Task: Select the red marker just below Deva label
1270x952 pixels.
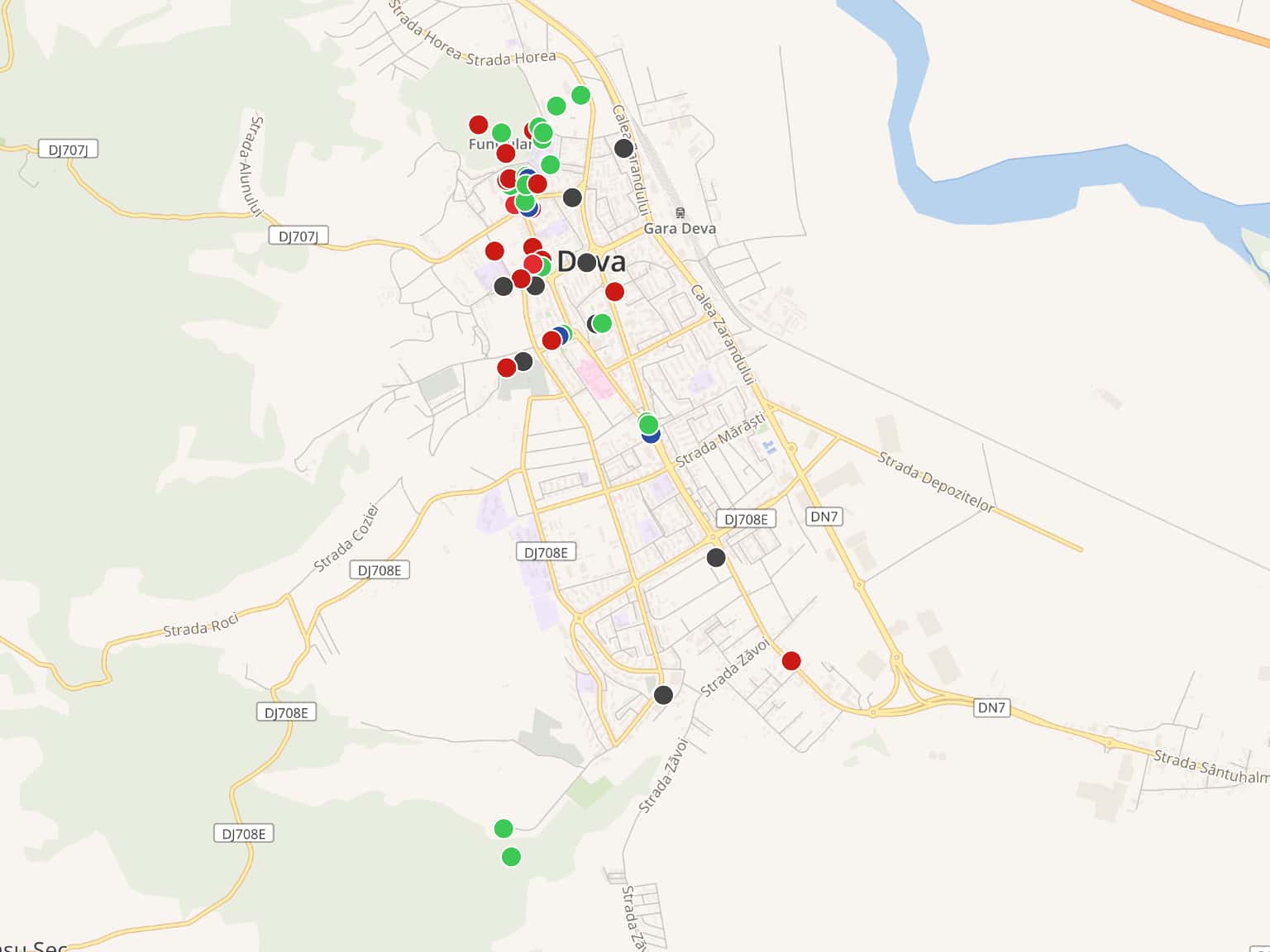Action: tap(614, 292)
